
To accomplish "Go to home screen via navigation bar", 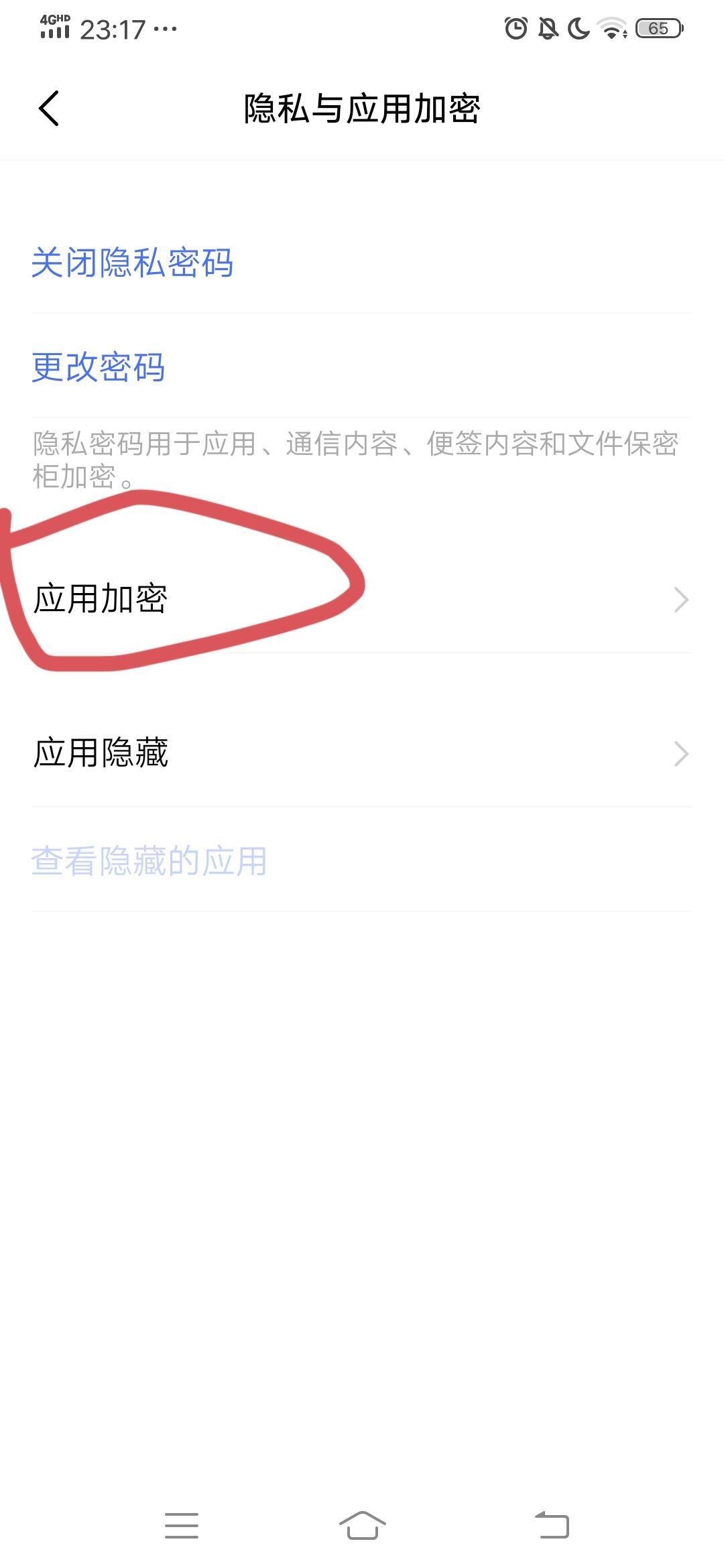I will [x=362, y=1526].
